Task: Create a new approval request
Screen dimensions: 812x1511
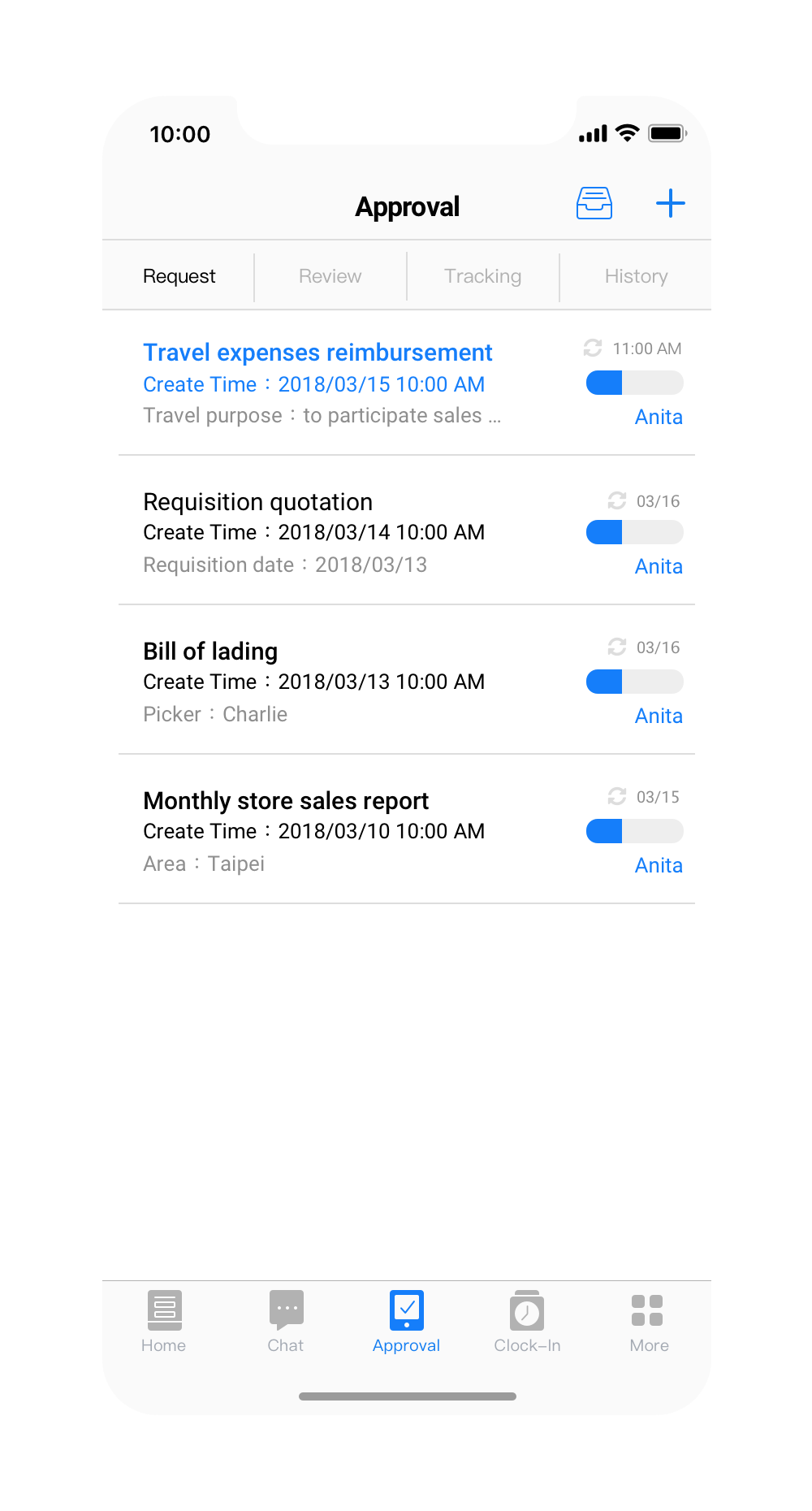Action: (670, 203)
